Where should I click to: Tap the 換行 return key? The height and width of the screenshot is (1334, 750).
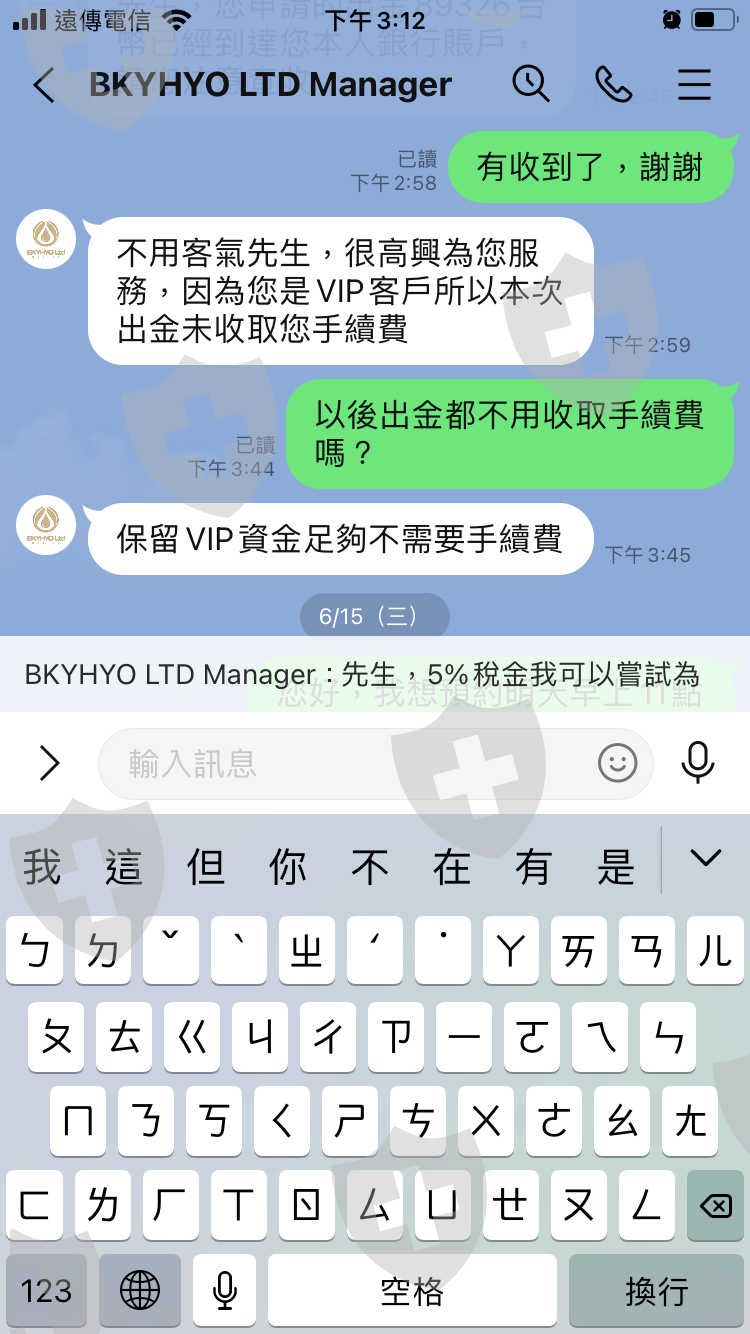656,1291
